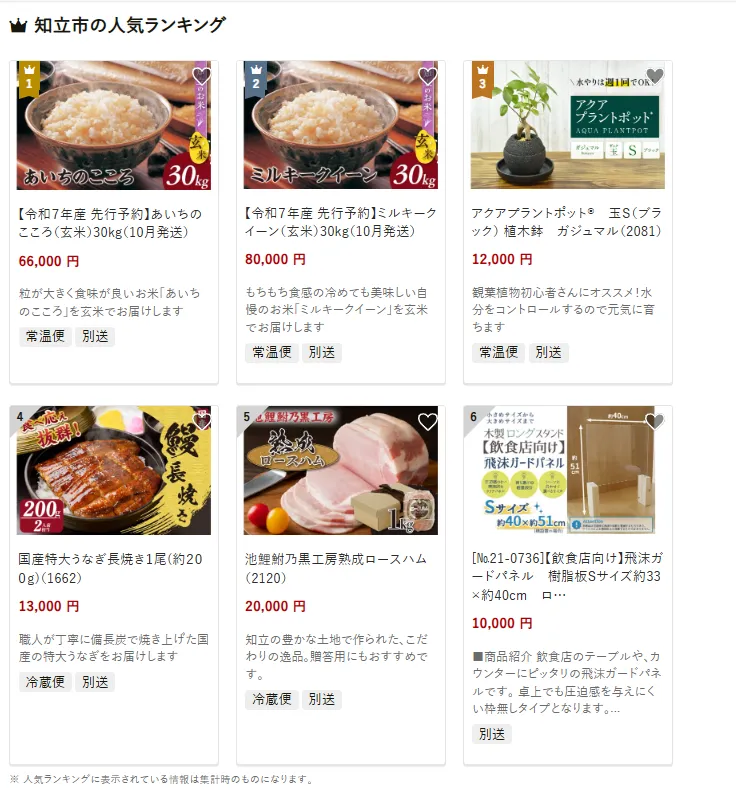Favorite the ミルキークイーン rice with heart icon
Viewport: 736px width, 795px height.
click(428, 76)
